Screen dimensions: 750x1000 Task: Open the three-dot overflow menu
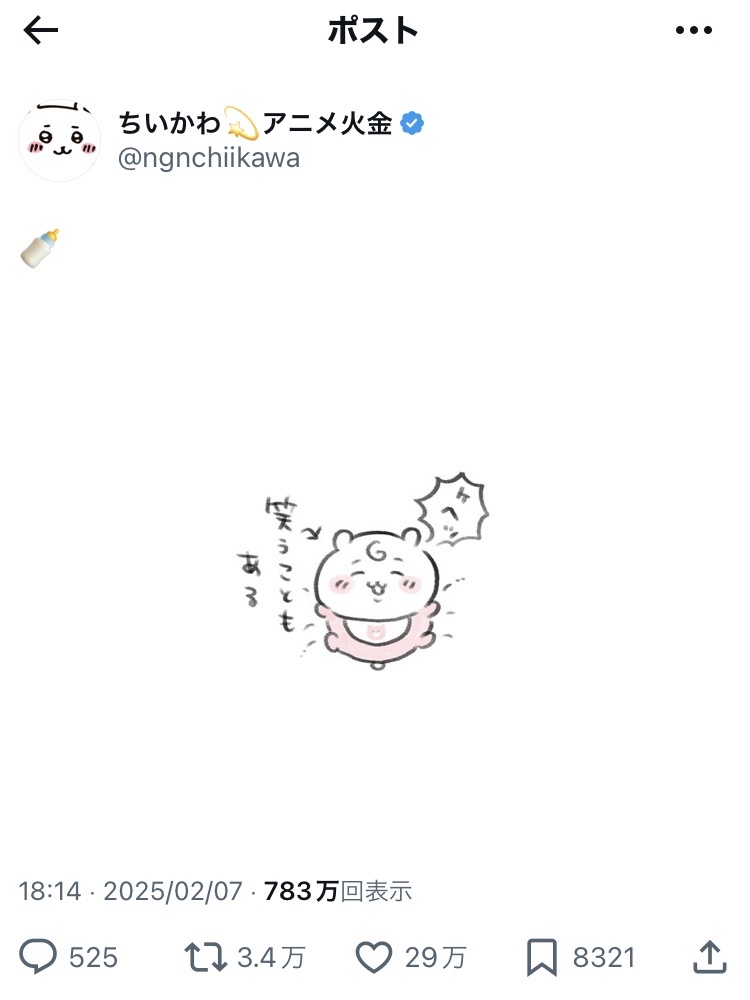[x=694, y=31]
